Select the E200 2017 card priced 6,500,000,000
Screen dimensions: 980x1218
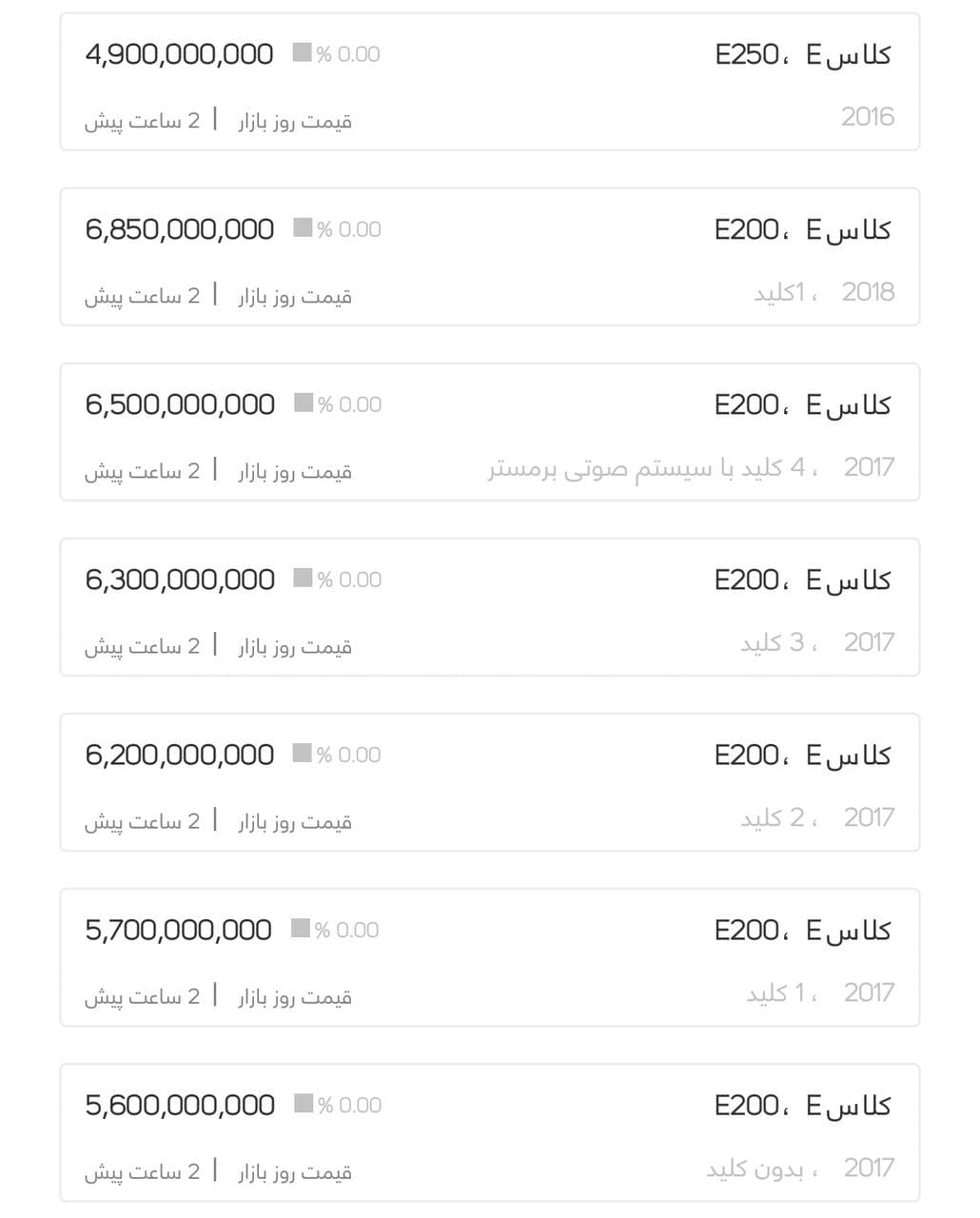[x=490, y=433]
